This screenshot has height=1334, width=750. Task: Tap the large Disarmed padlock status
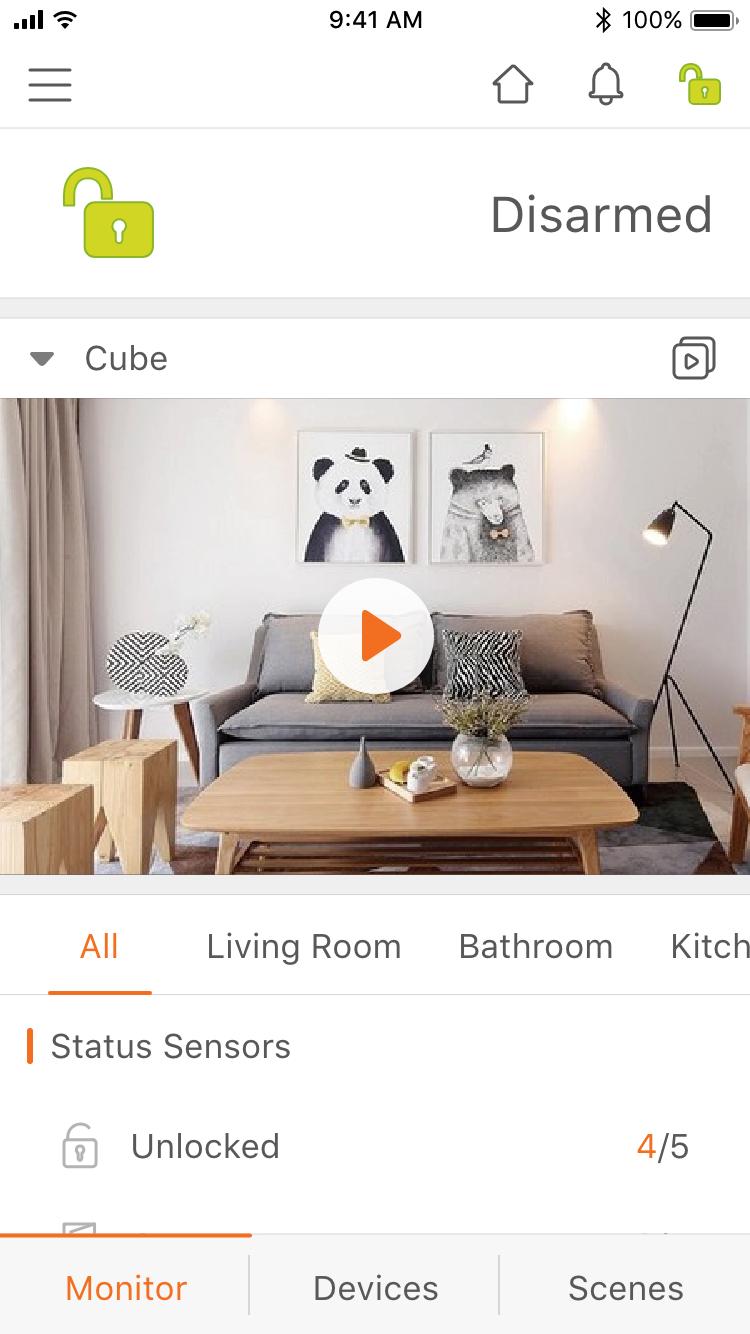tap(109, 213)
